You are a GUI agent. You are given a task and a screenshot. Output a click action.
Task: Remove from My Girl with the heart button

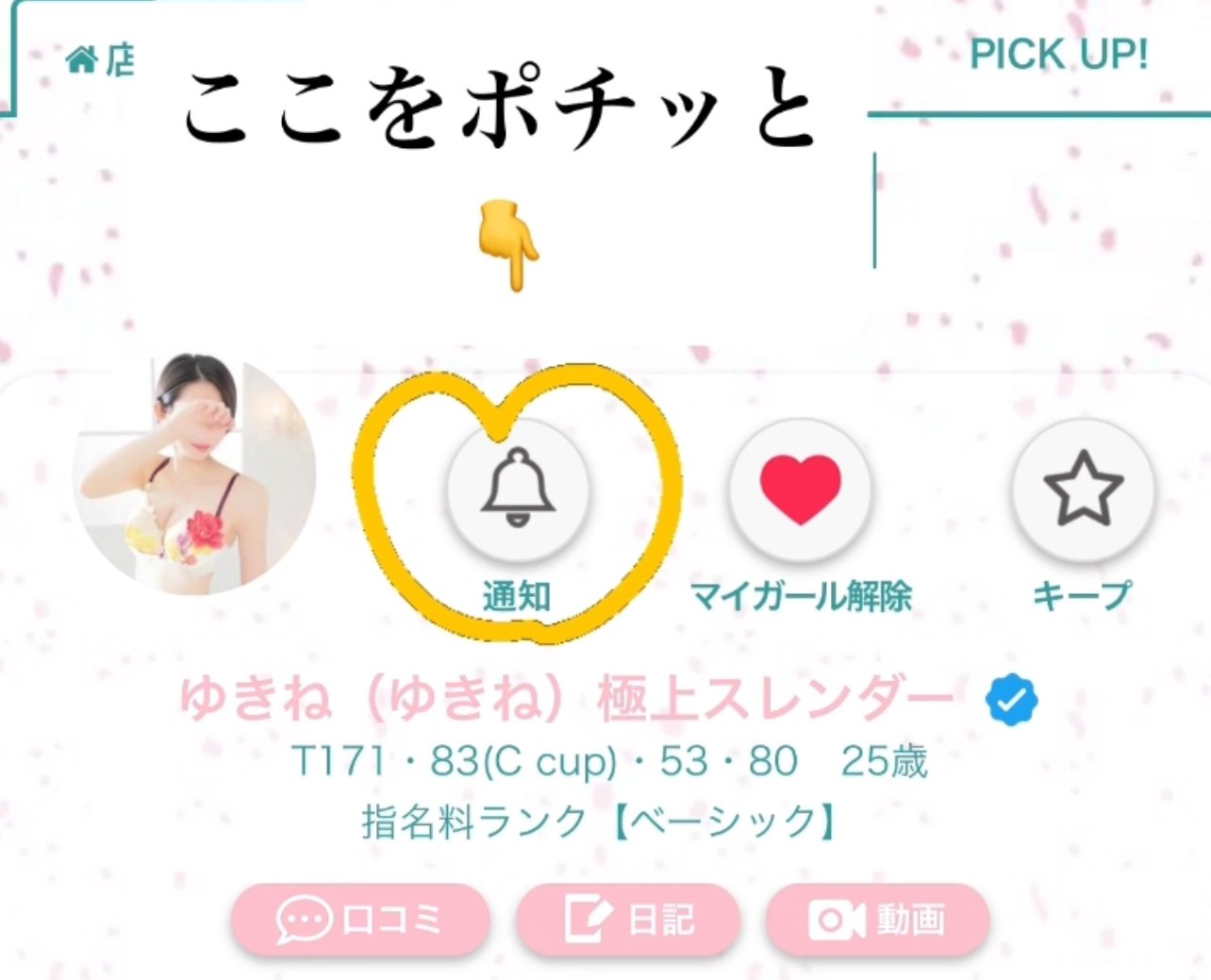[800, 490]
